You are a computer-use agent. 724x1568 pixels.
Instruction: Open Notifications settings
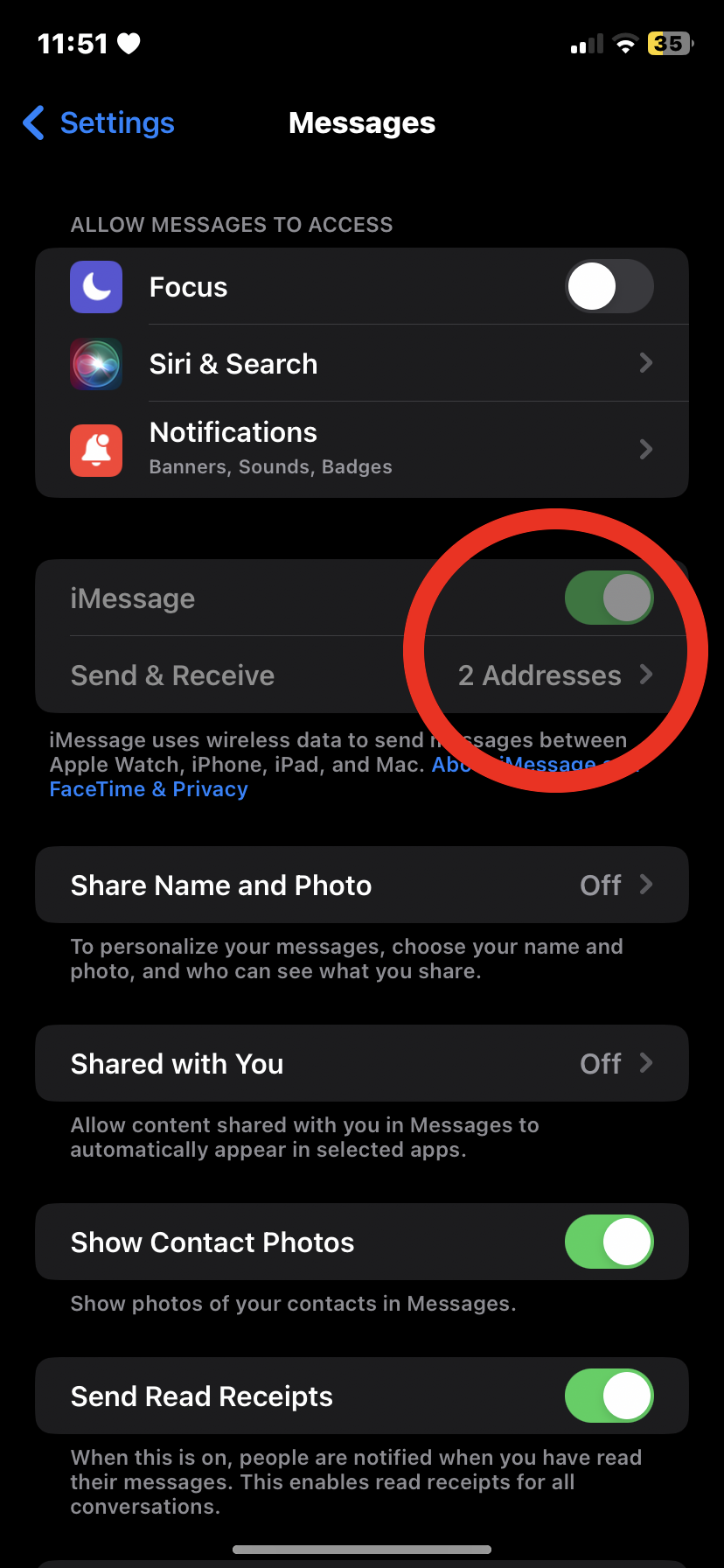click(362, 449)
